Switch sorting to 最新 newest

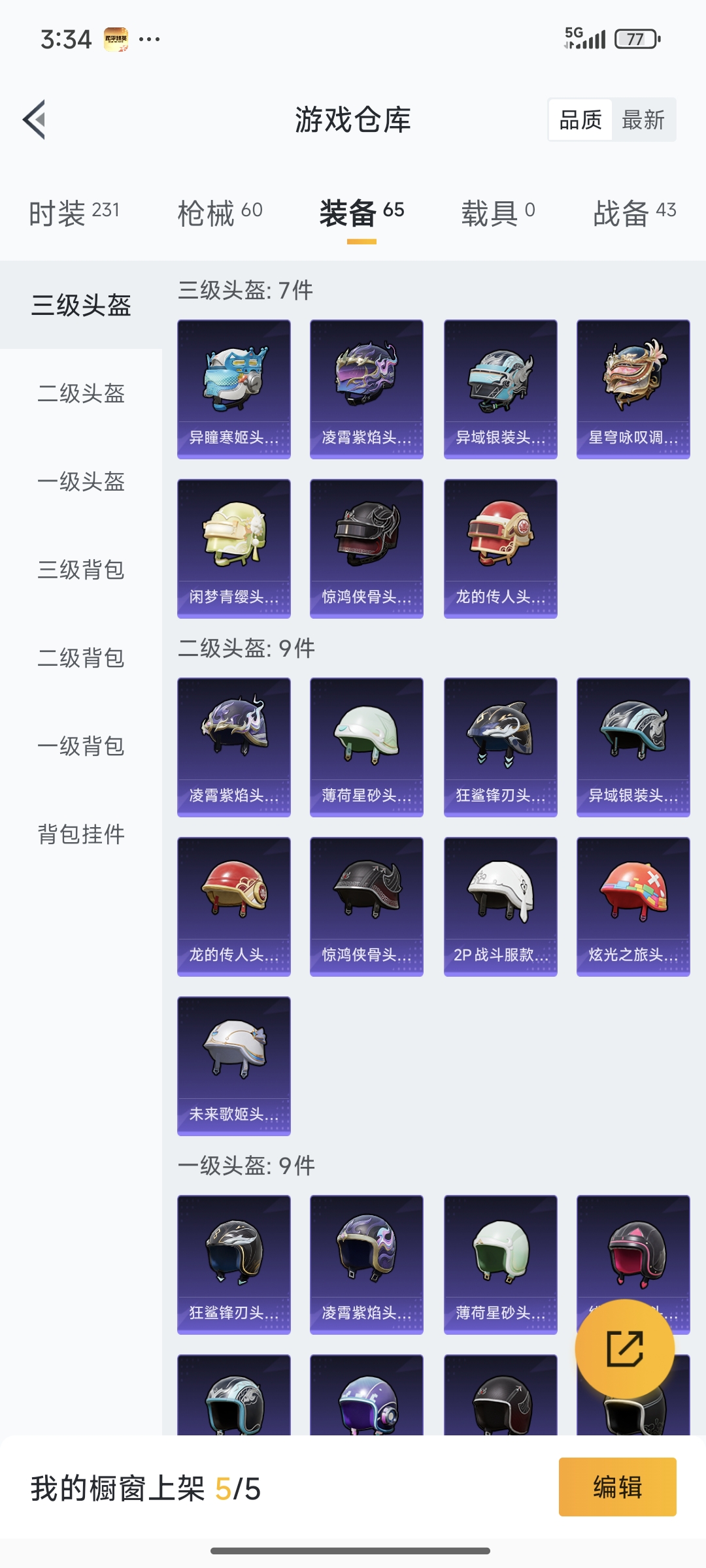click(x=643, y=120)
